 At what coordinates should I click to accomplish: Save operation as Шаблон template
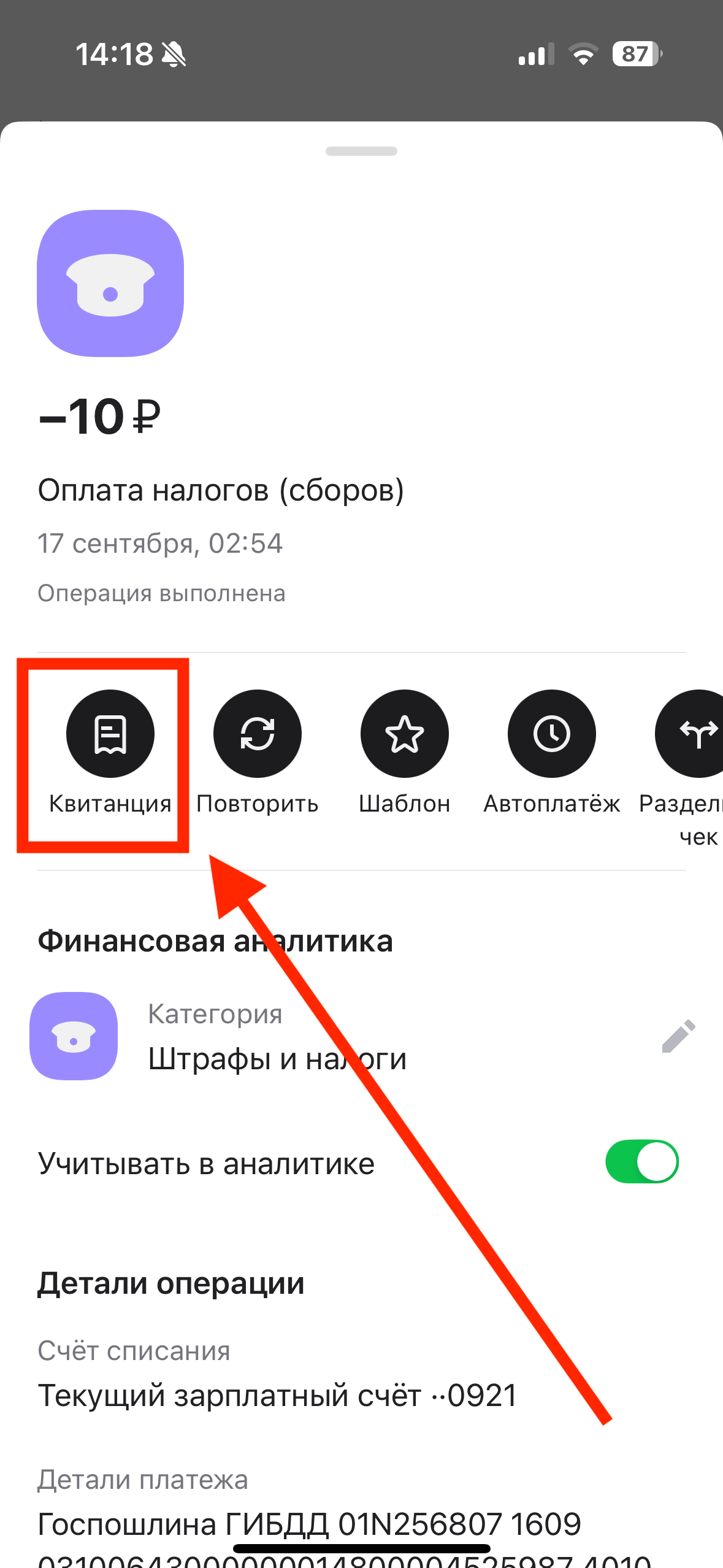click(x=405, y=734)
